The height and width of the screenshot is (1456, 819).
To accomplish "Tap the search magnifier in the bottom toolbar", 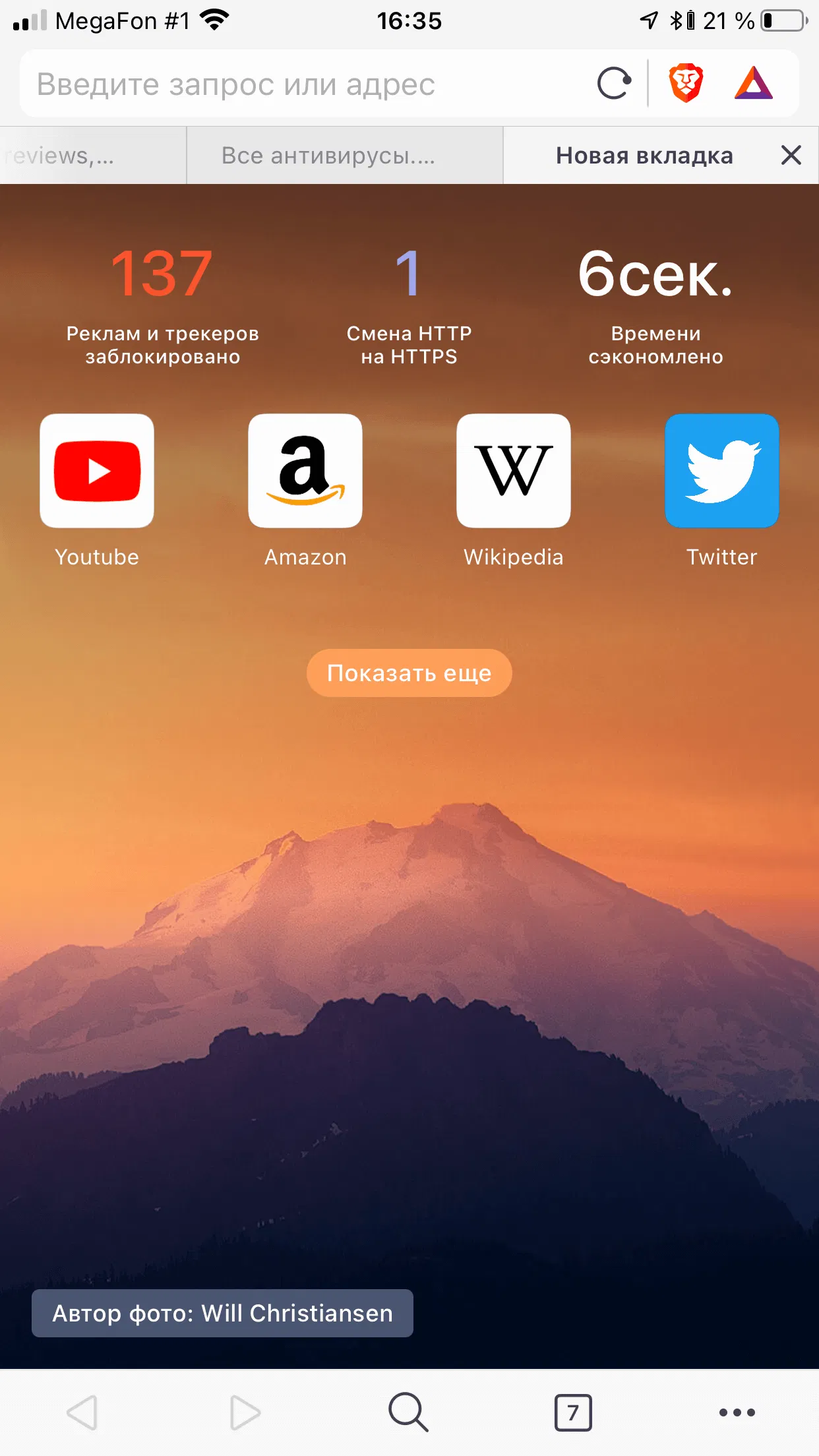I will pyautogui.click(x=409, y=1412).
